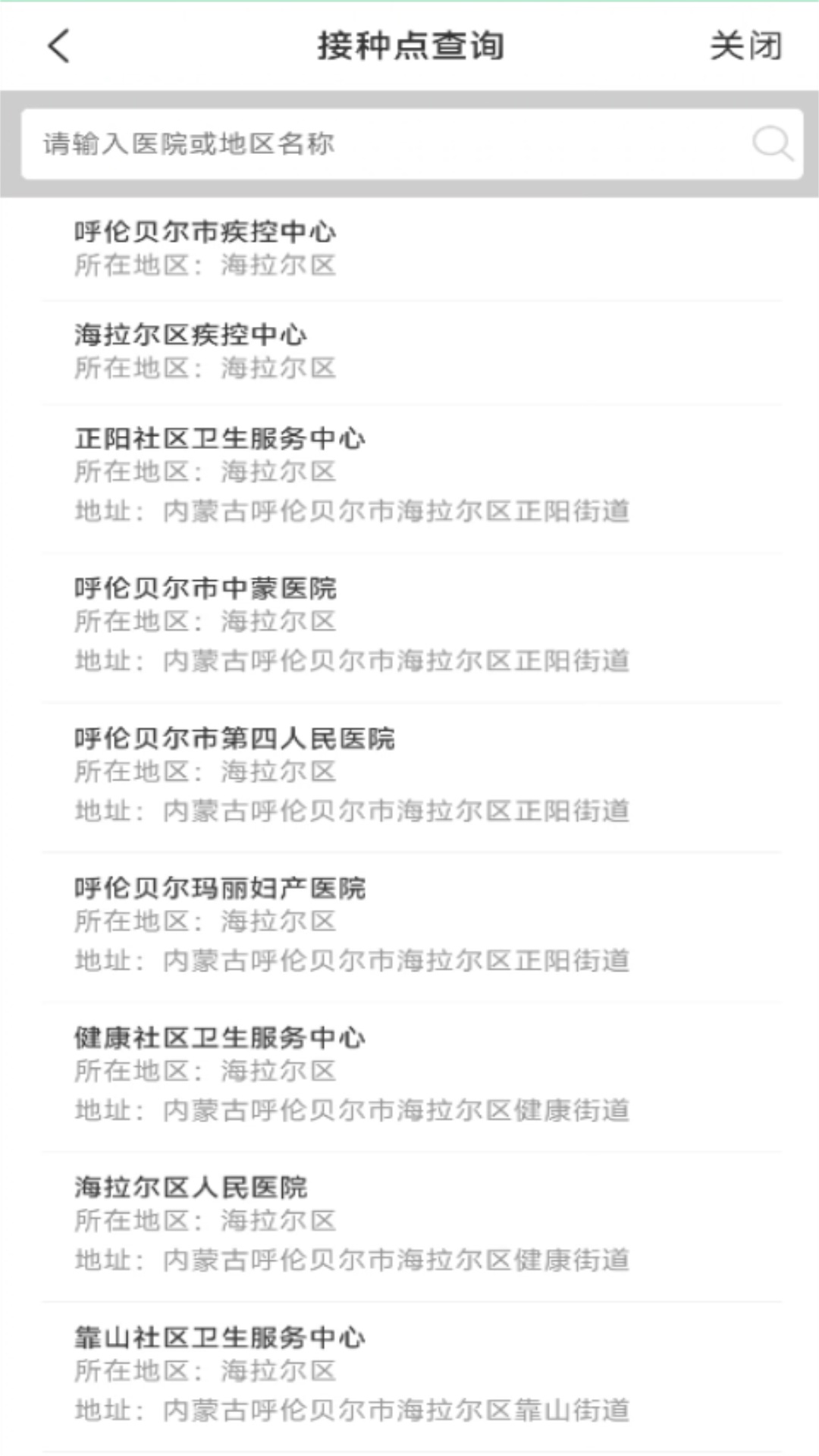Screen dimensions: 819x1456
Task: Tap the magnifier search icon
Action: pyautogui.click(x=772, y=143)
